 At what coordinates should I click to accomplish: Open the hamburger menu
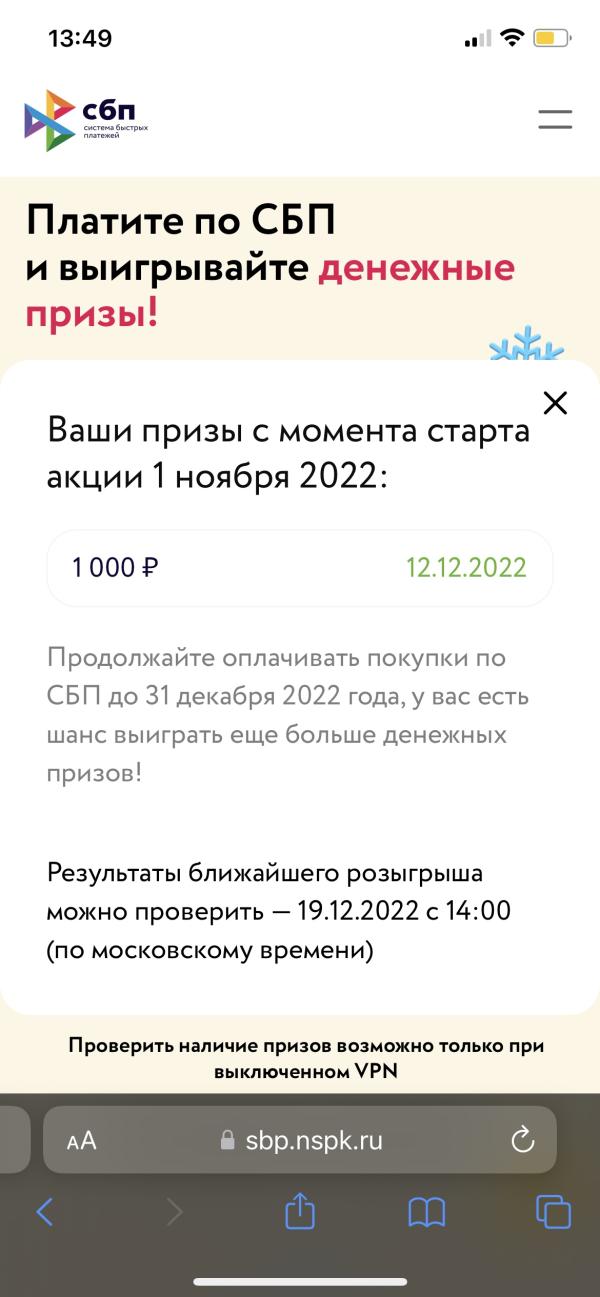coord(555,120)
